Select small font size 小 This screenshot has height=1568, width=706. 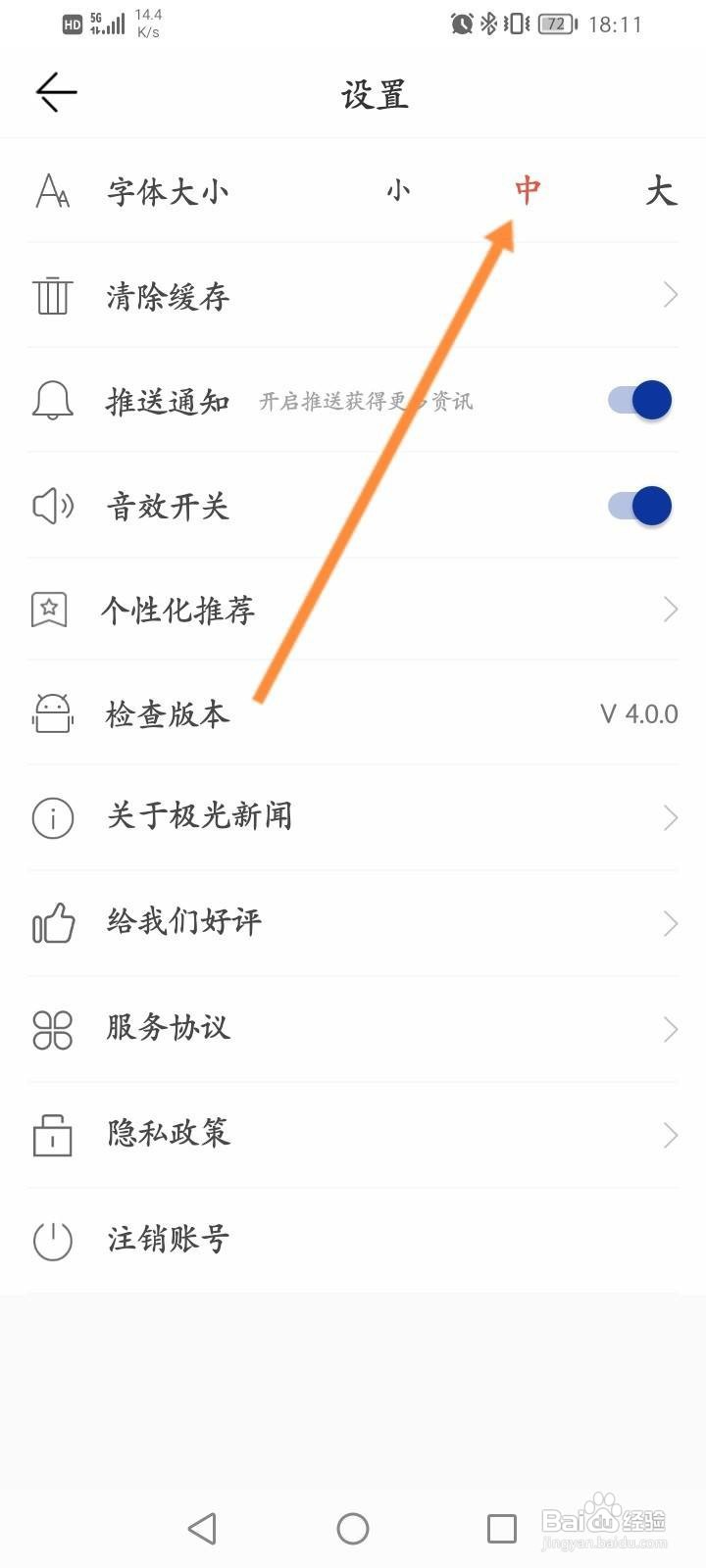coord(397,190)
